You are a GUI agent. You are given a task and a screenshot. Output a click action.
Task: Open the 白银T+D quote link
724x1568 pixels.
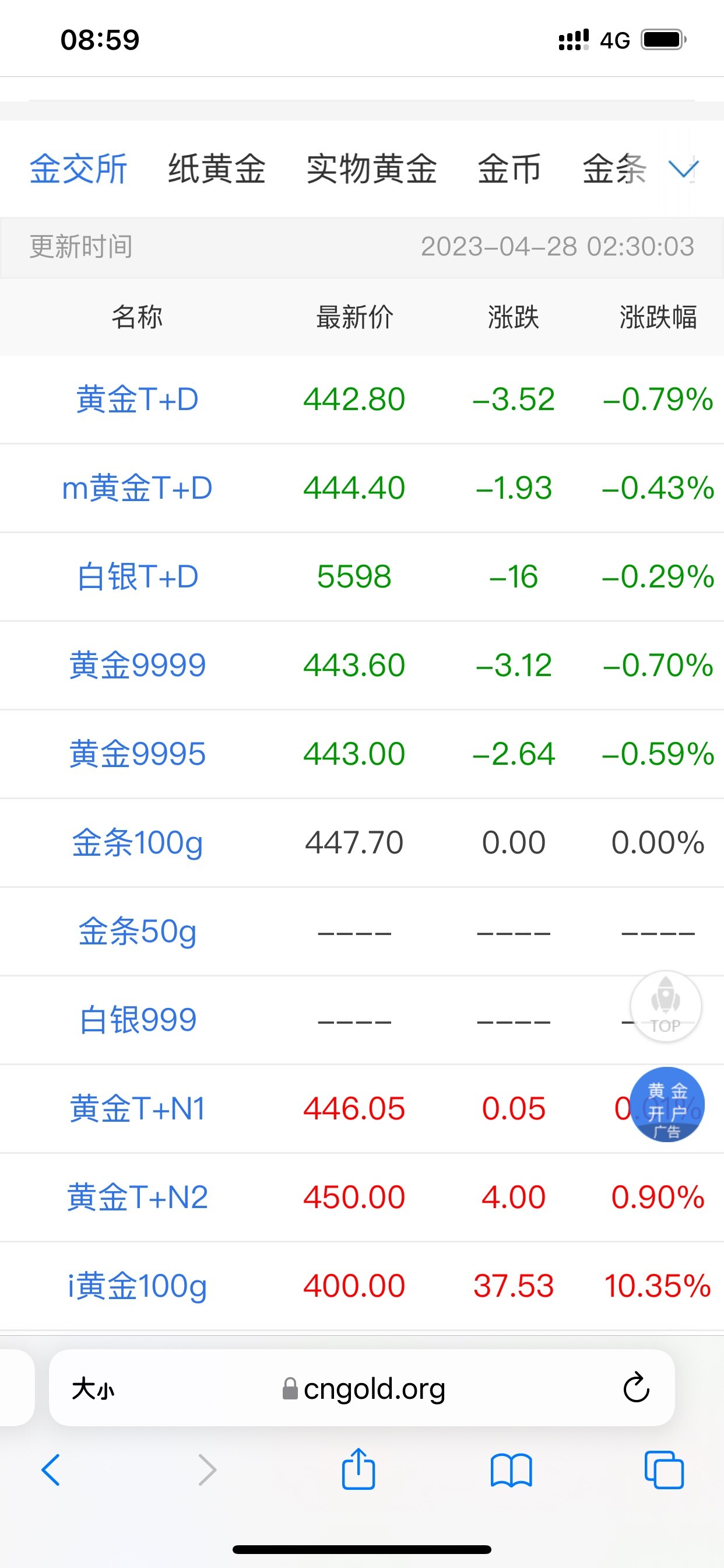pos(137,576)
